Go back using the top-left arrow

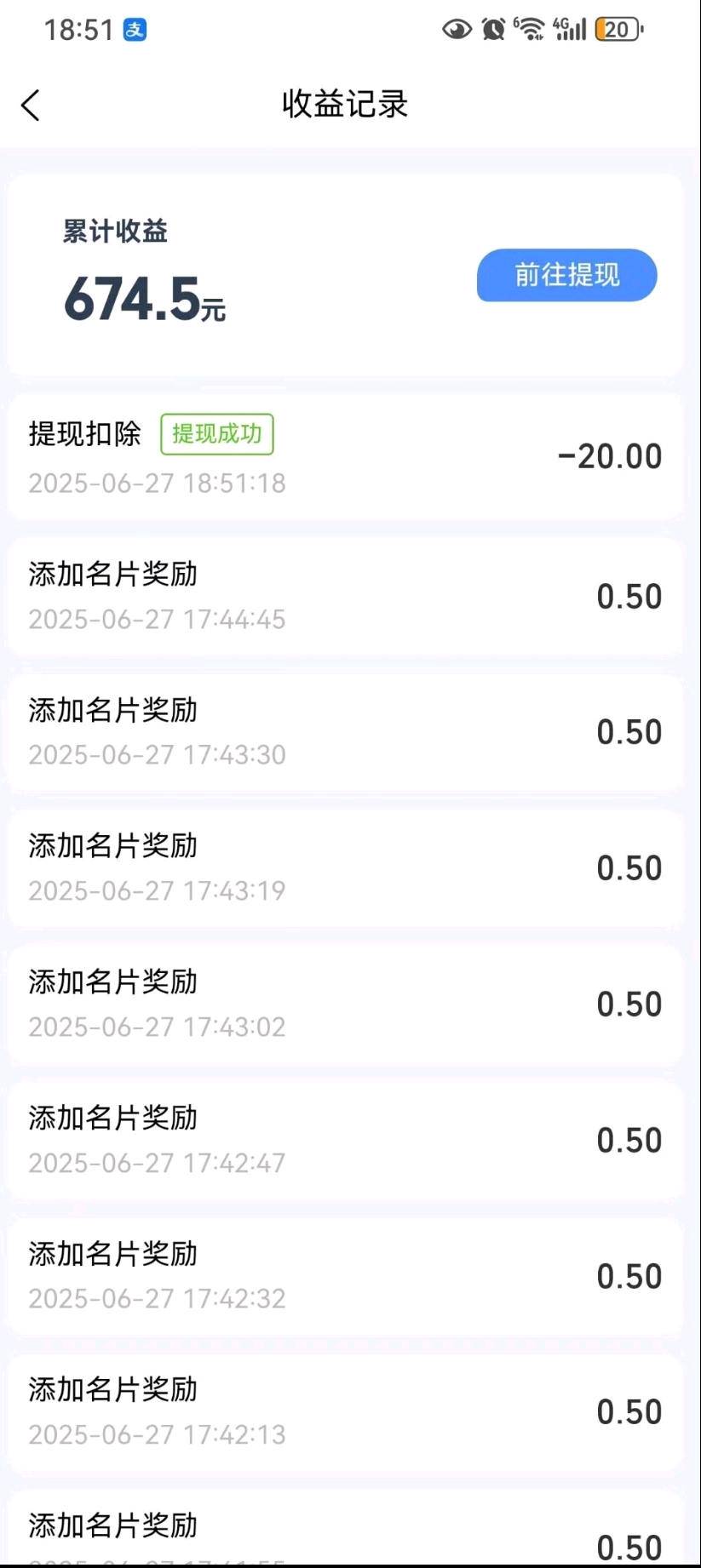click(31, 106)
